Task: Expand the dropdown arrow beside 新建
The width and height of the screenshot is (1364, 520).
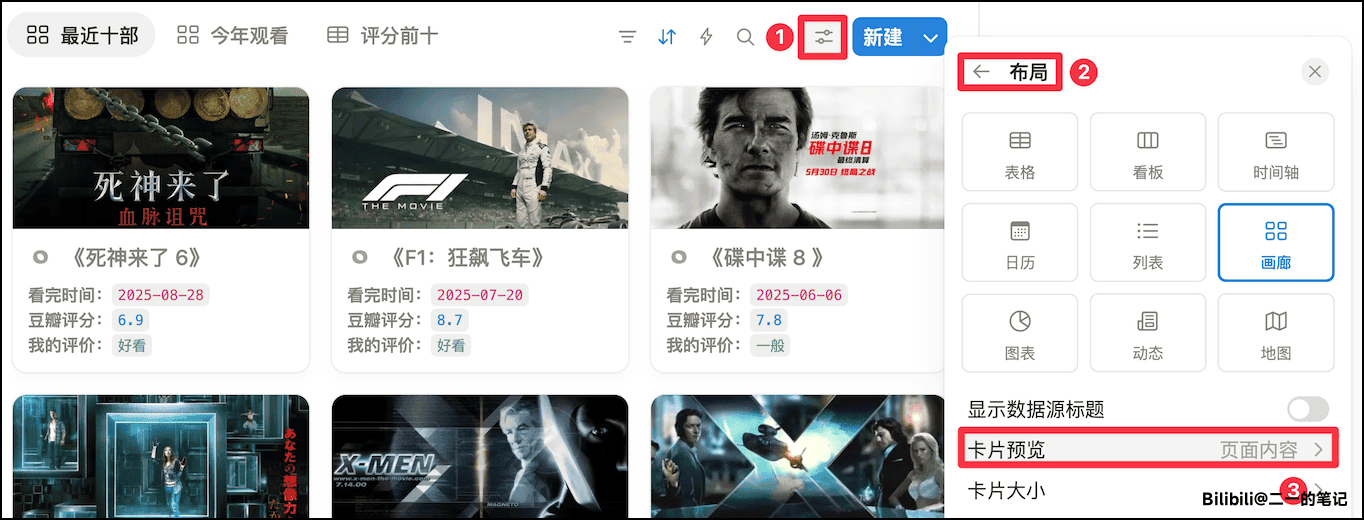Action: (x=931, y=38)
